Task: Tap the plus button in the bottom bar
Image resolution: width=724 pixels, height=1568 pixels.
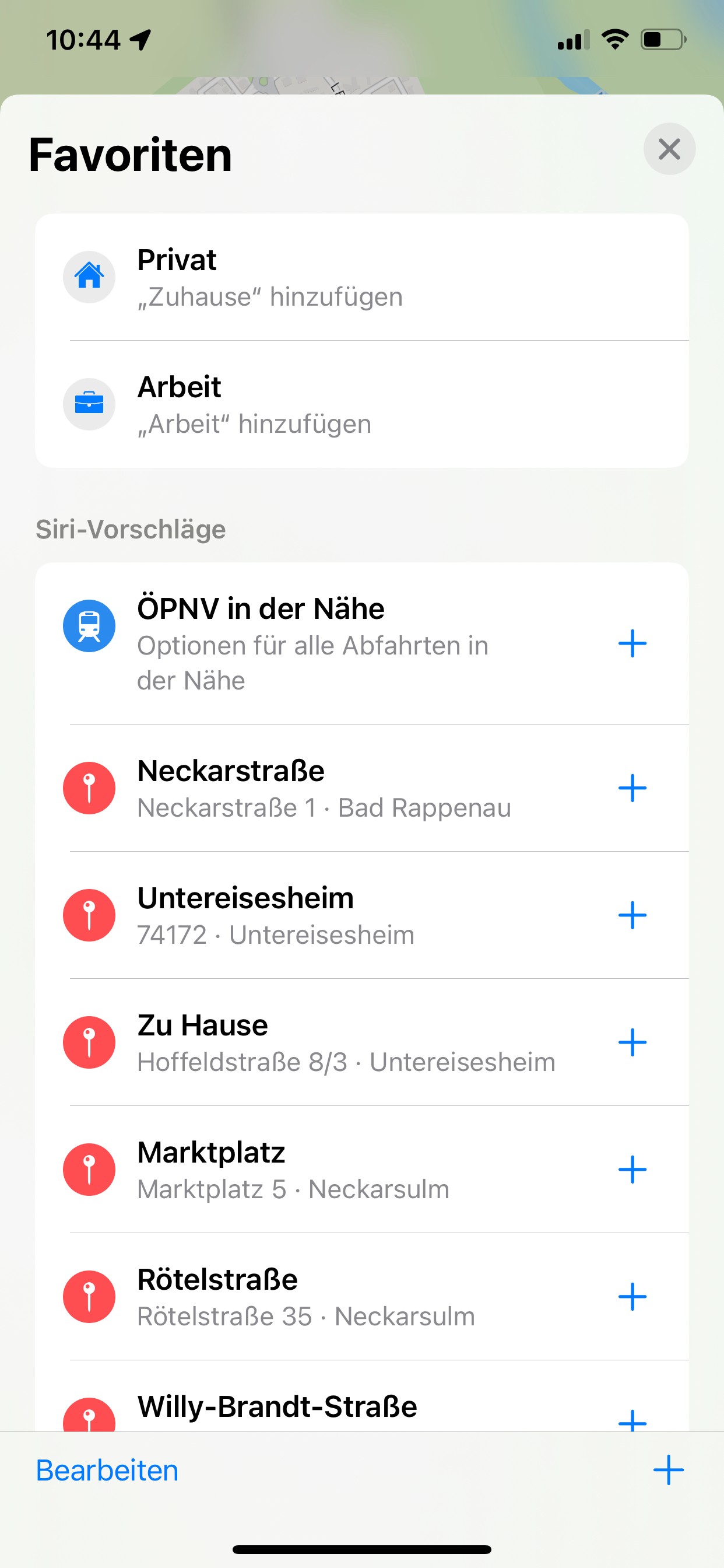Action: click(668, 1471)
